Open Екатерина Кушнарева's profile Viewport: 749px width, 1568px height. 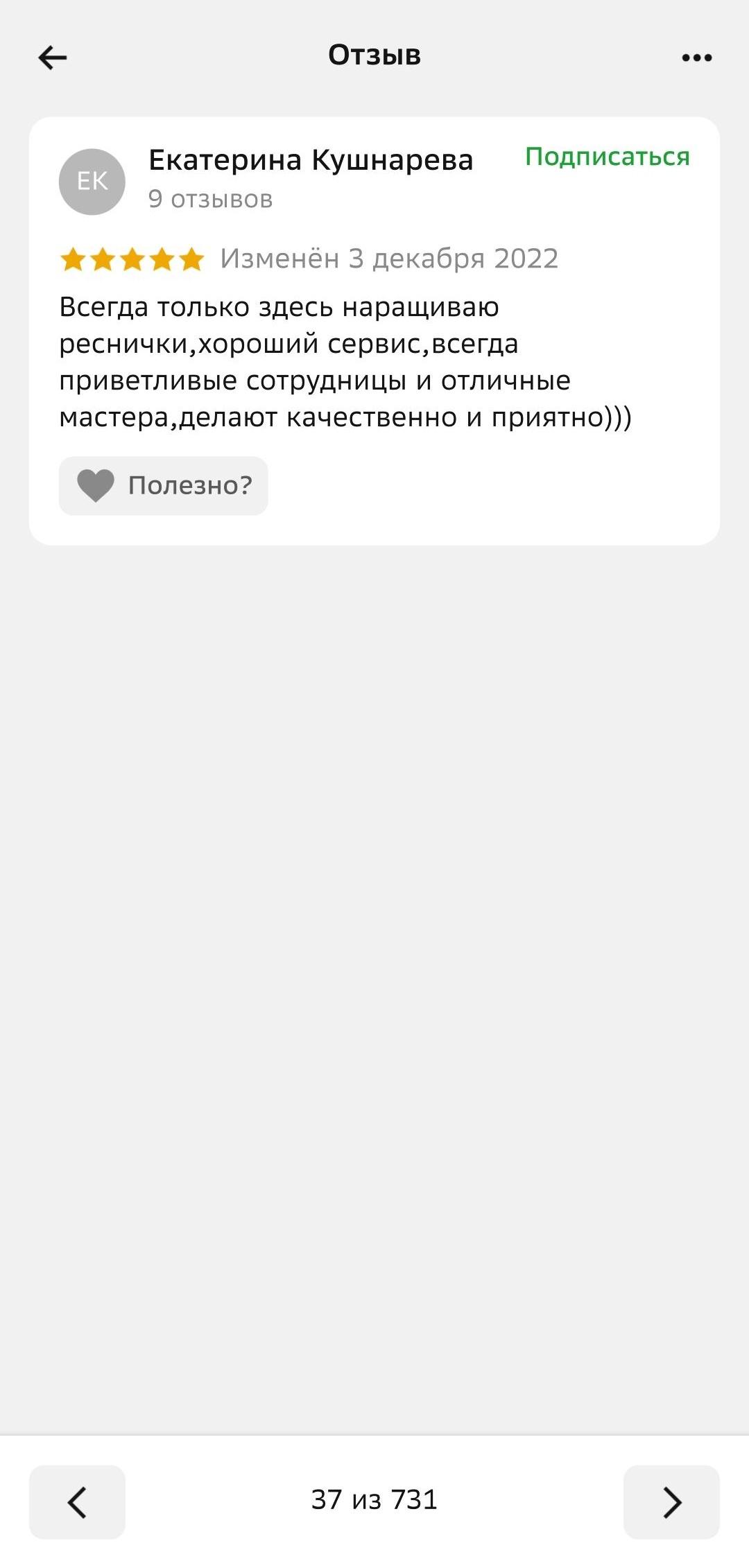[310, 161]
